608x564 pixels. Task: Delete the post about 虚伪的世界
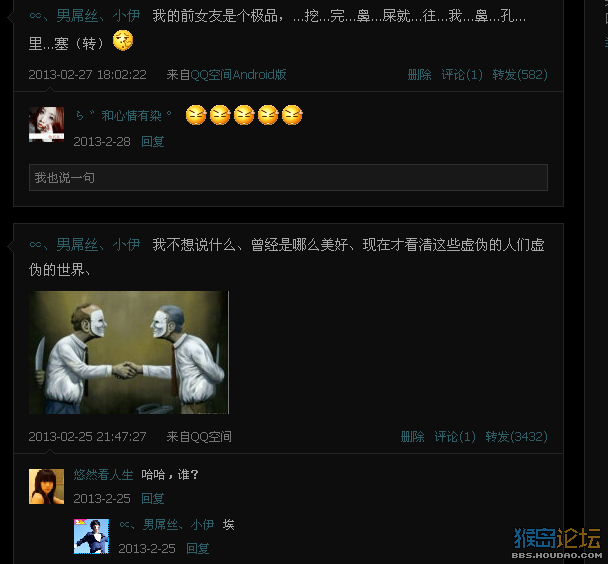[412, 437]
